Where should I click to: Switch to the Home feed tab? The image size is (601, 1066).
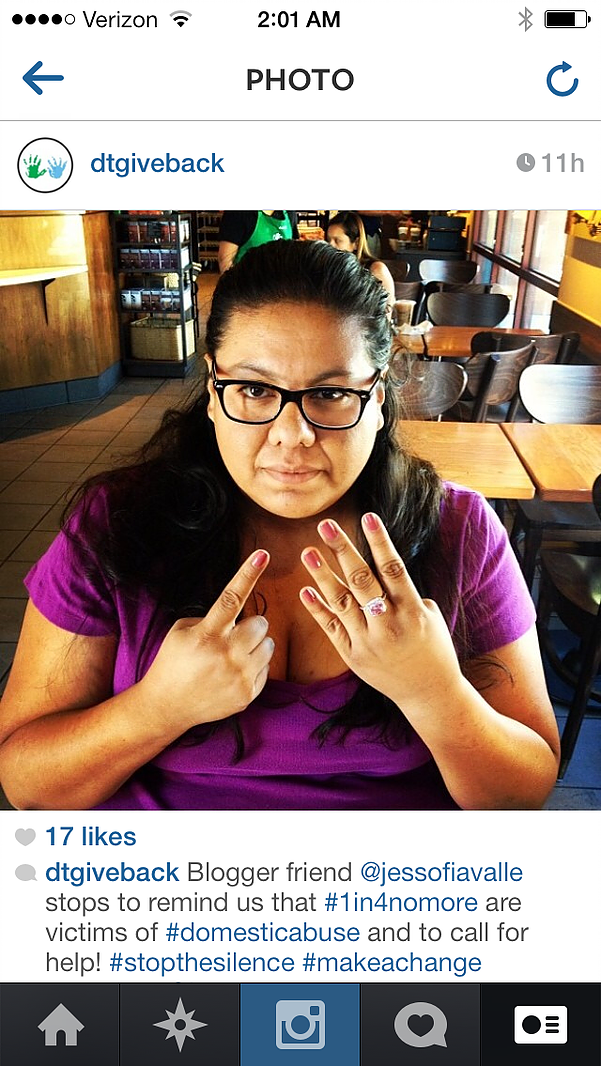(x=60, y=1025)
